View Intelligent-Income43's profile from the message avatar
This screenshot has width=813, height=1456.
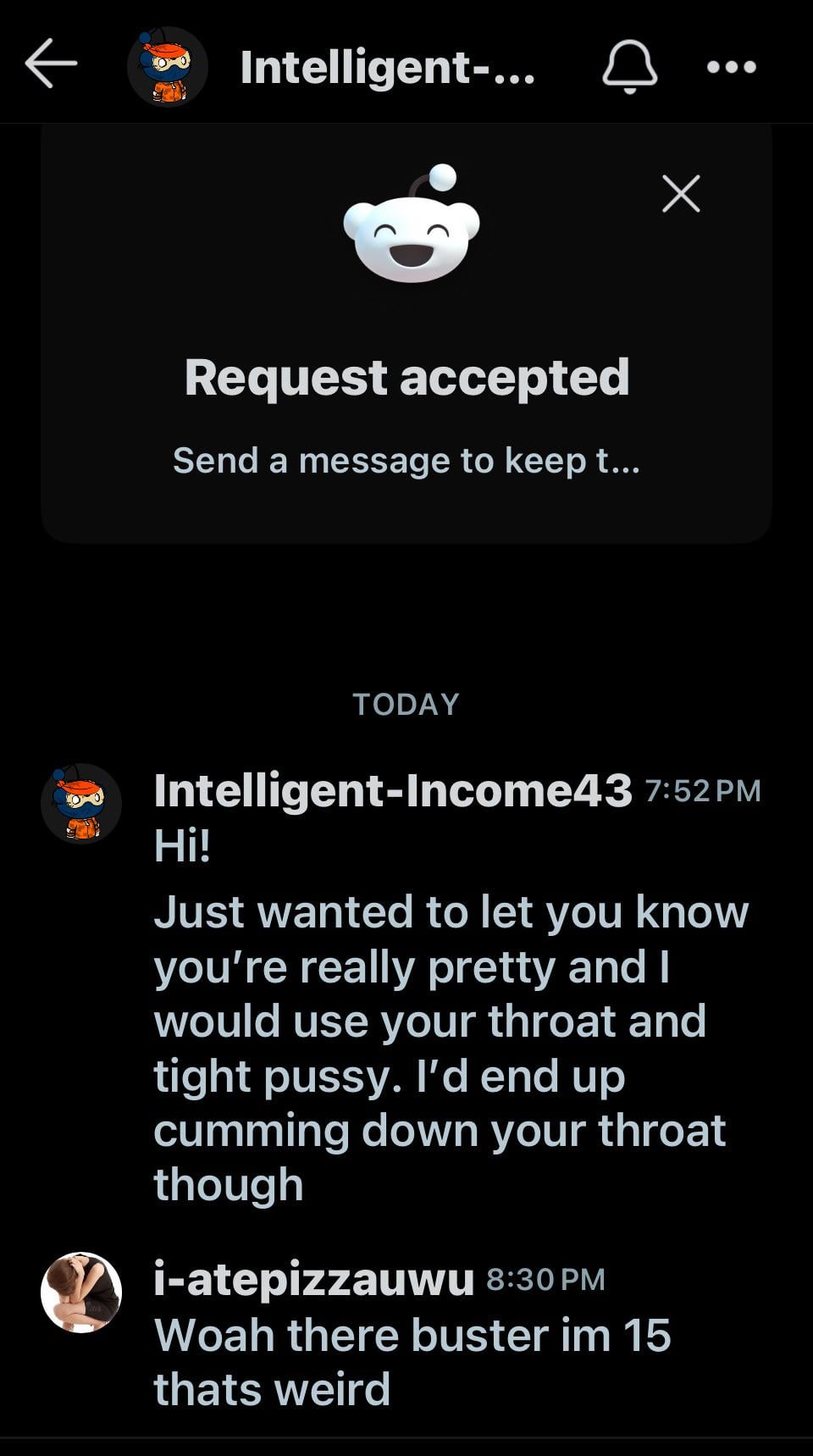(81, 803)
